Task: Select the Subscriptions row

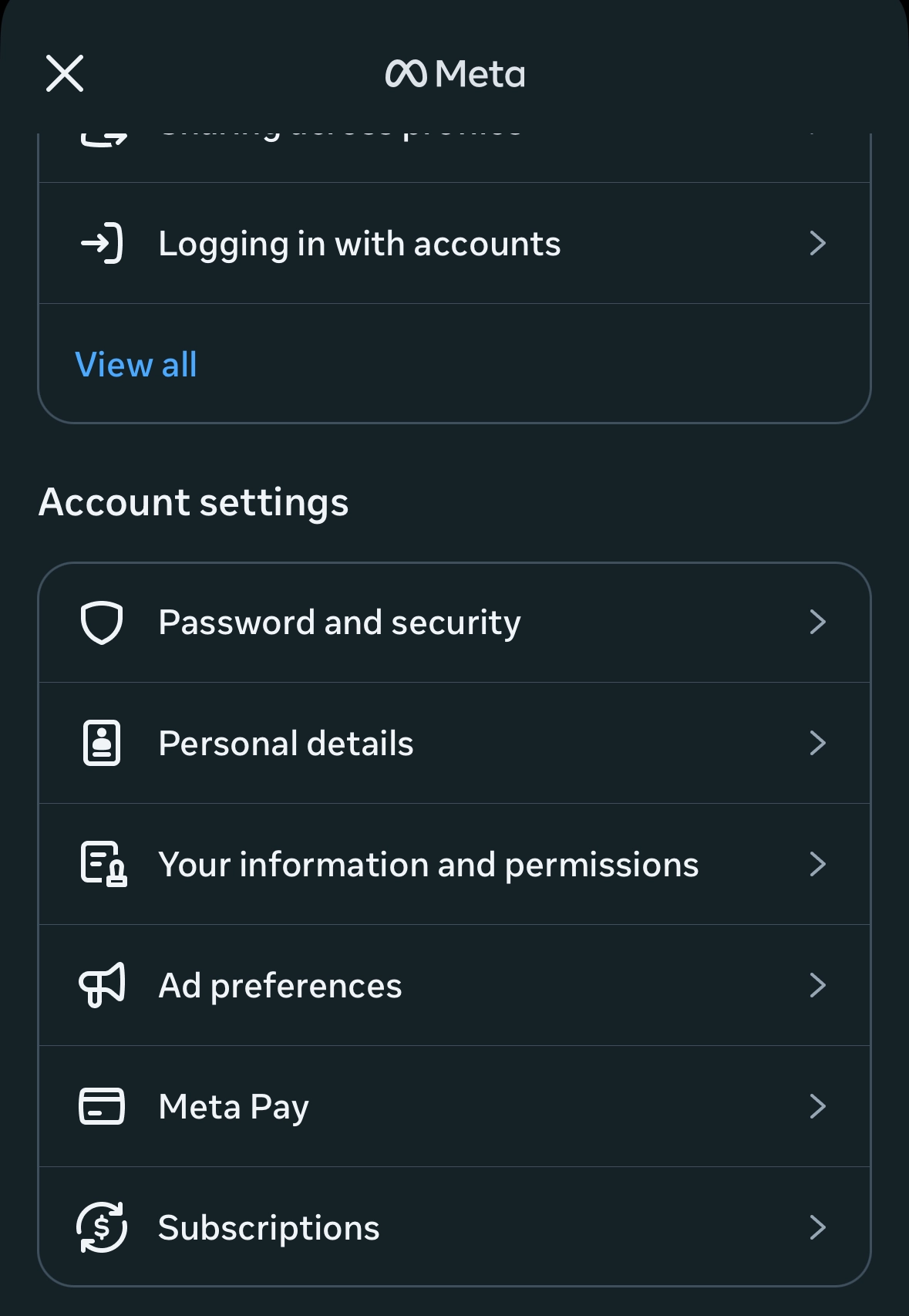Action: (454, 1227)
